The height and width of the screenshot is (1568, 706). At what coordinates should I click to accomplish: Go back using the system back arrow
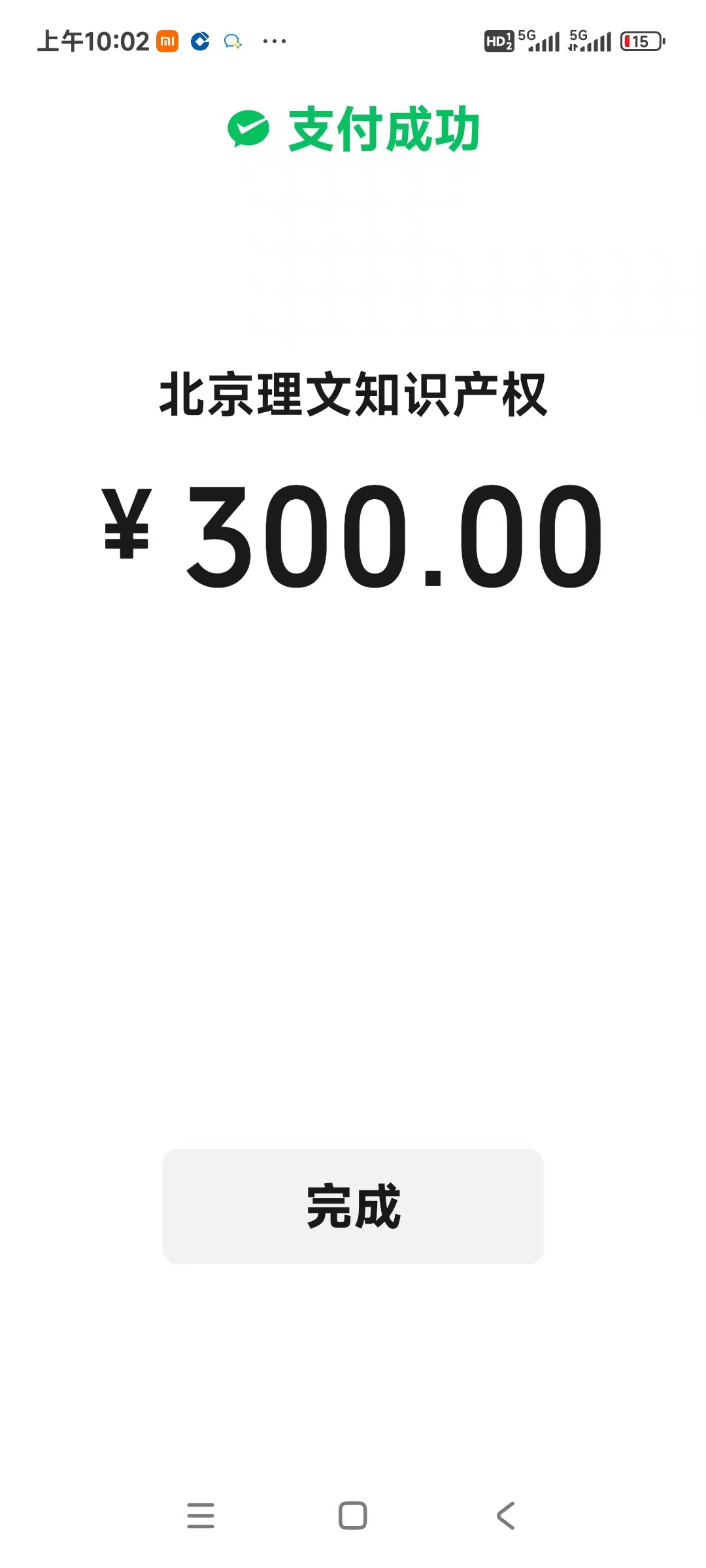click(506, 1516)
